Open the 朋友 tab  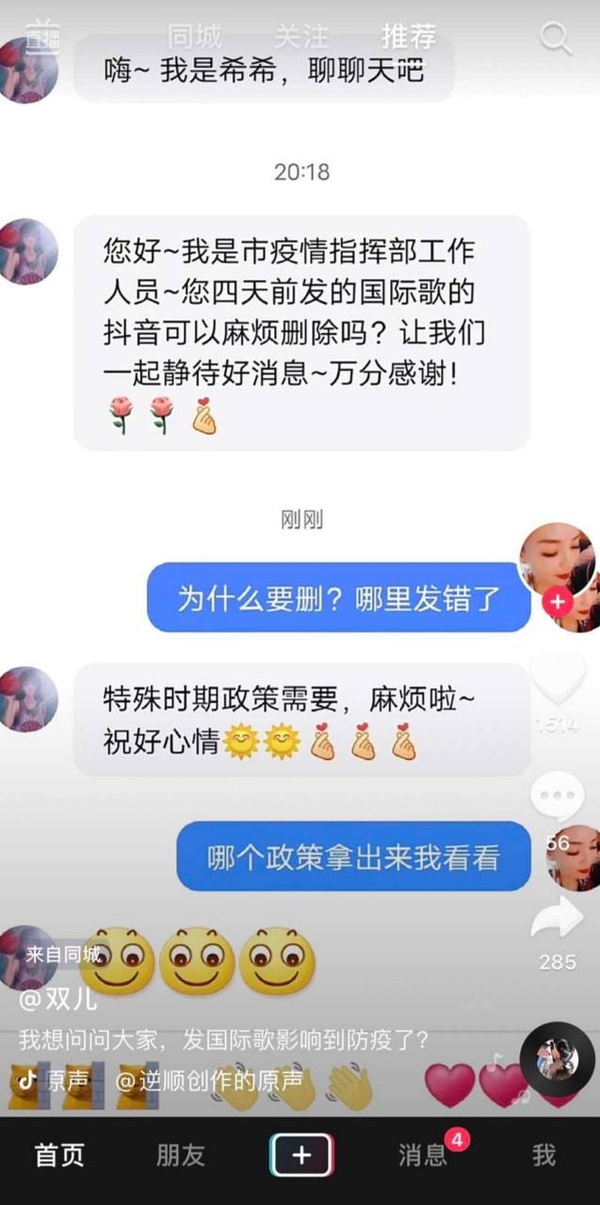180,1155
